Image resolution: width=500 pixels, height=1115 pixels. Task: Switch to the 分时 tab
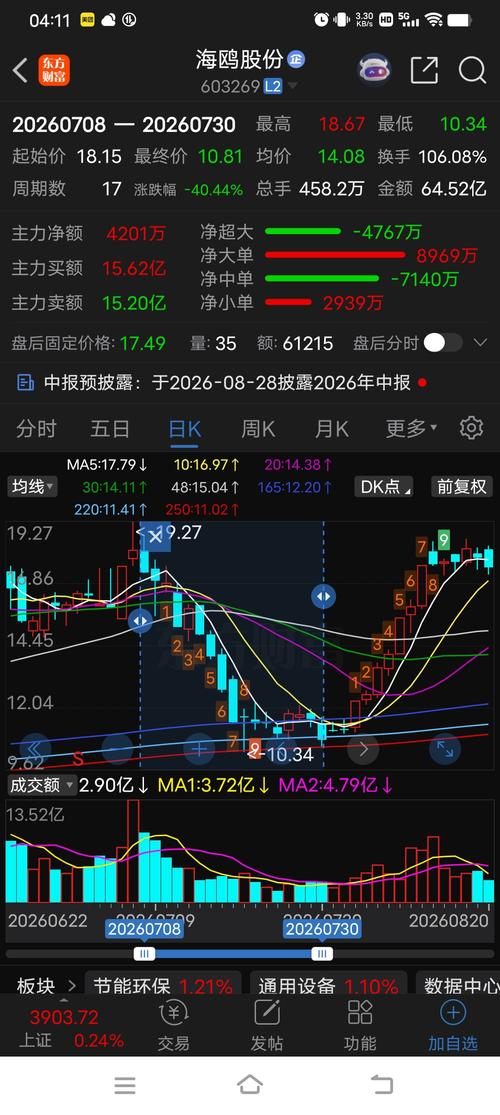(36, 429)
